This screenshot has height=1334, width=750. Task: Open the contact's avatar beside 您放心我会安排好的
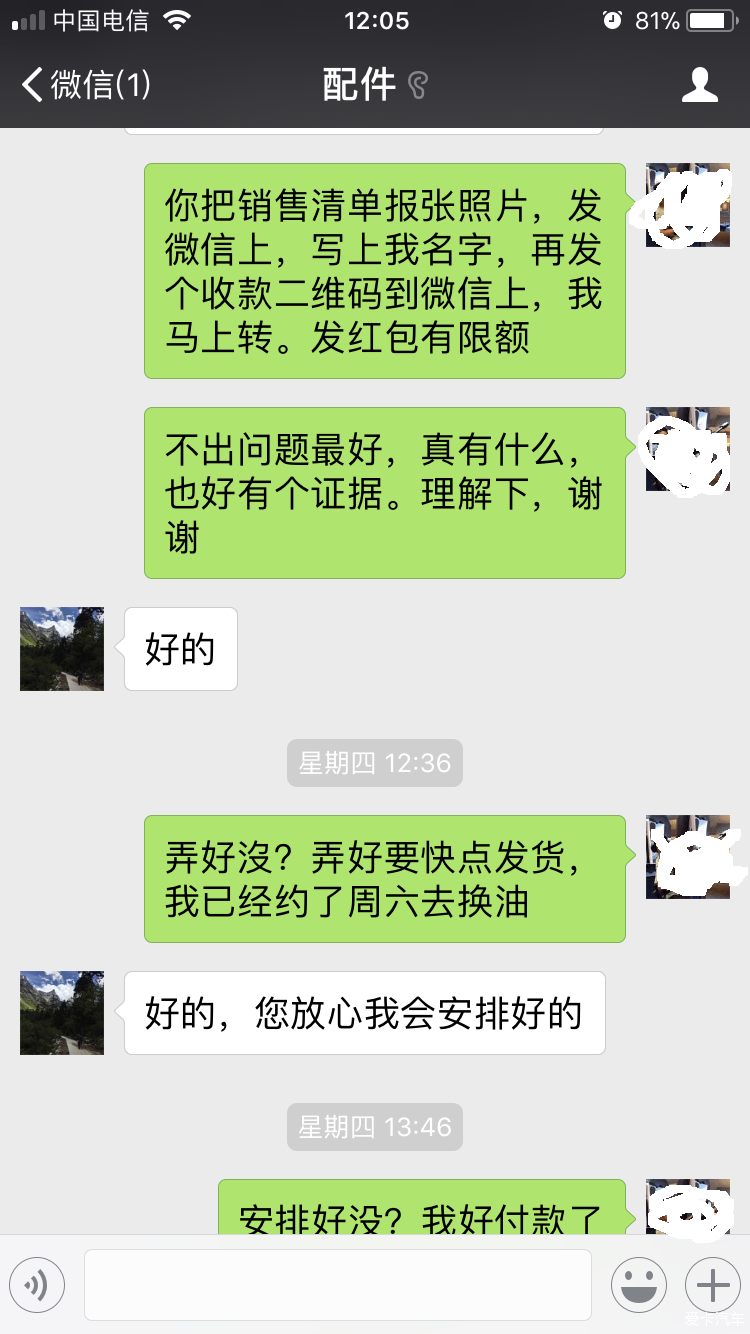coord(62,1013)
